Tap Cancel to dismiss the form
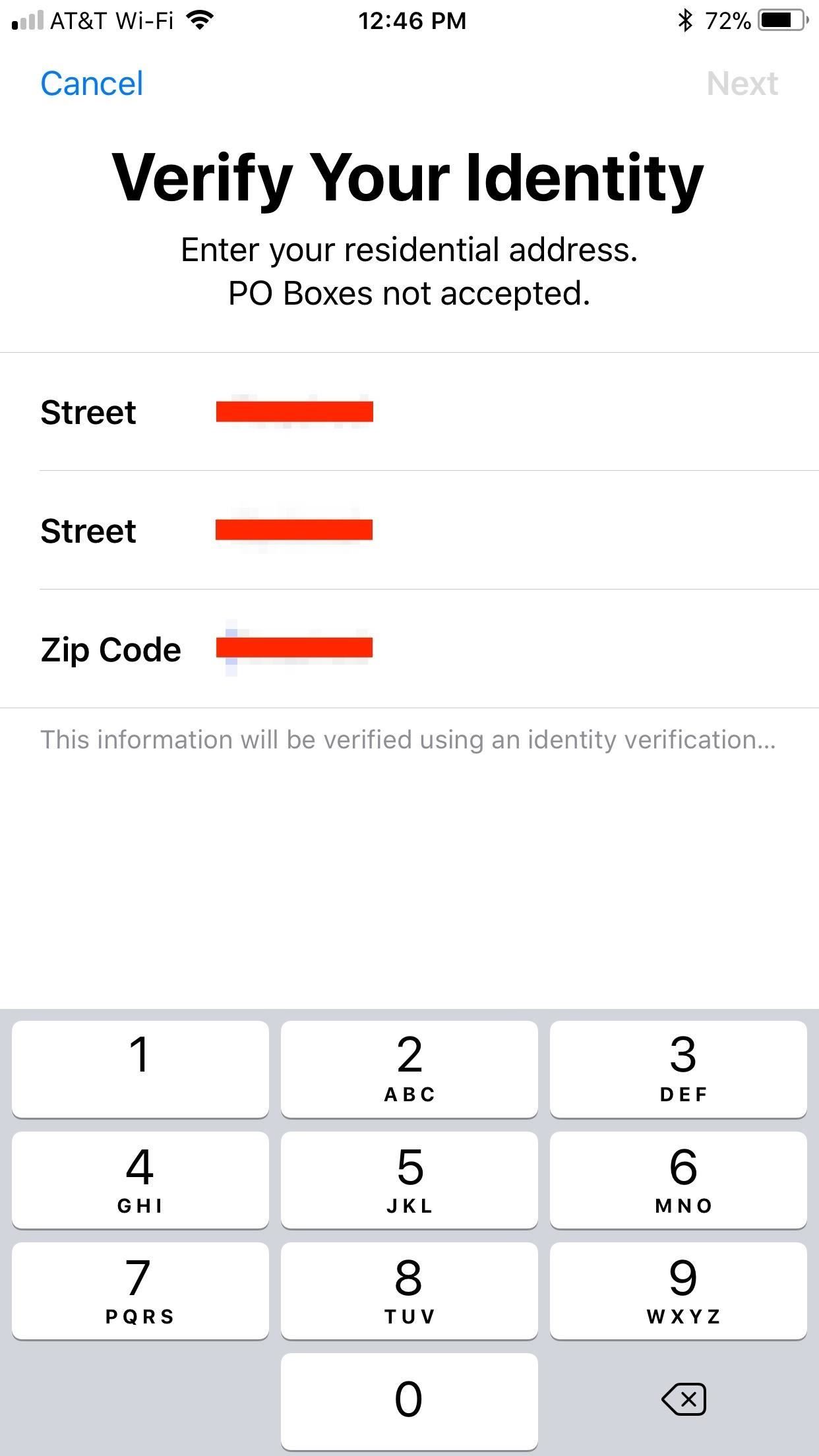This screenshot has height=1456, width=819. click(x=92, y=82)
